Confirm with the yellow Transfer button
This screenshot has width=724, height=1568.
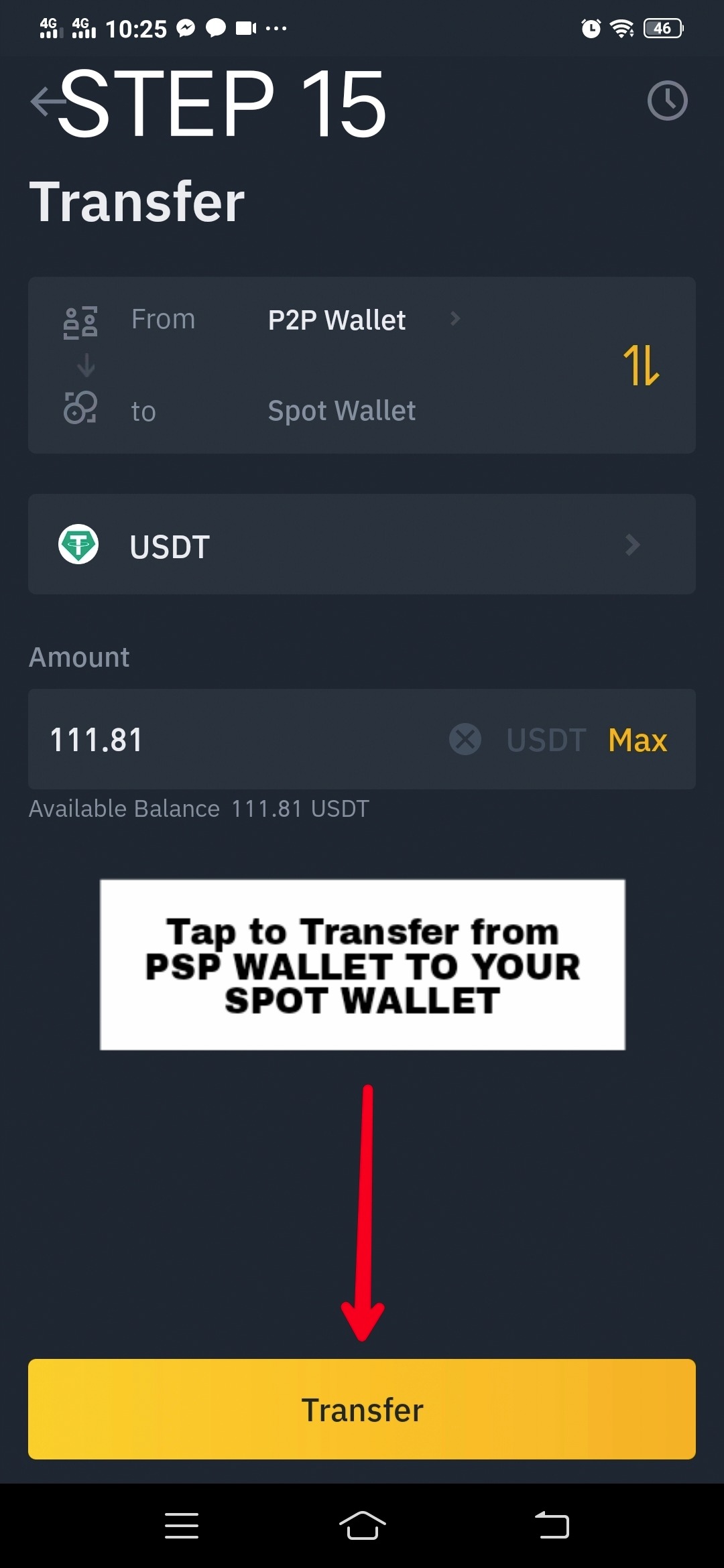(362, 1409)
